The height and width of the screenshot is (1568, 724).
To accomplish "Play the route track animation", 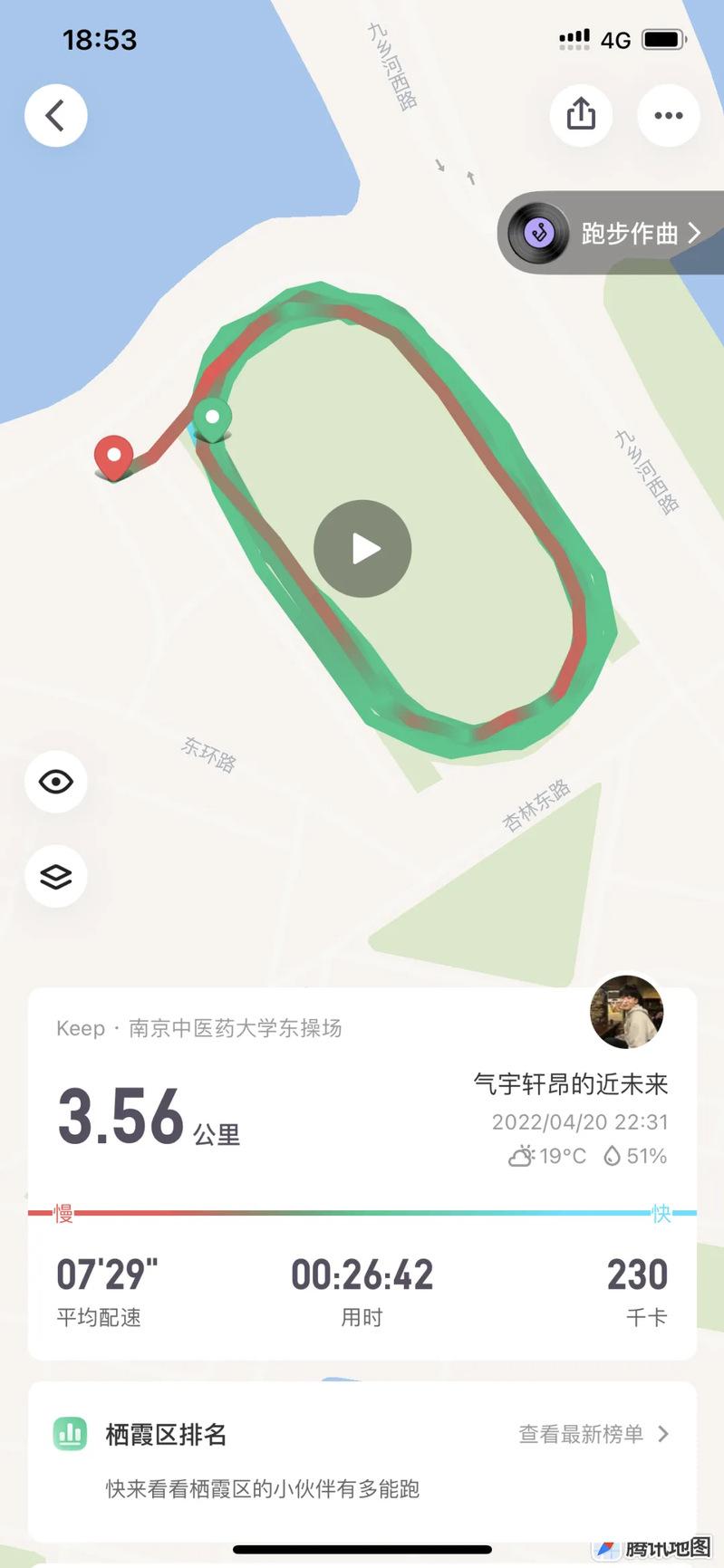I will pyautogui.click(x=362, y=549).
